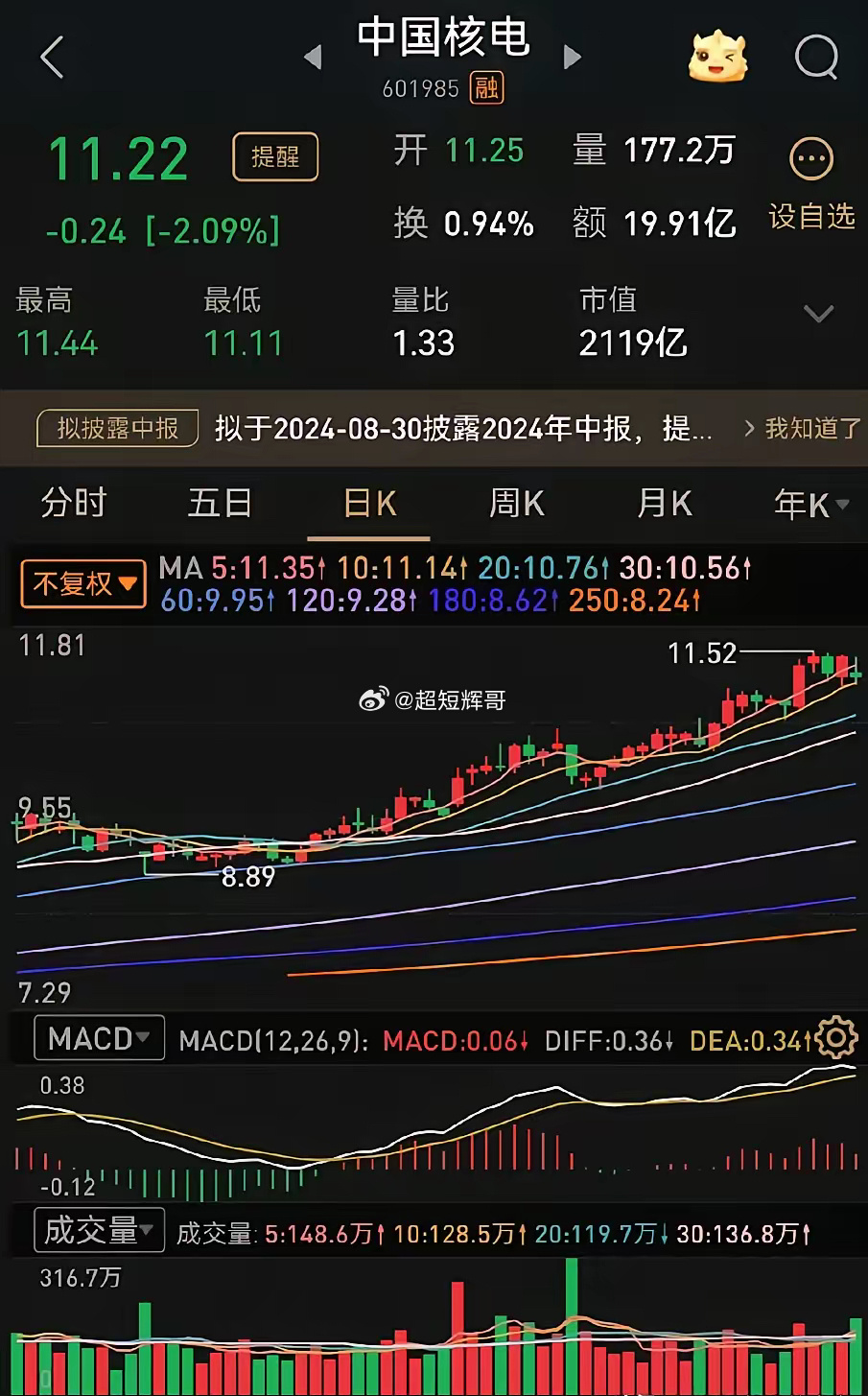Set a price alert with 提醒

coord(275,156)
